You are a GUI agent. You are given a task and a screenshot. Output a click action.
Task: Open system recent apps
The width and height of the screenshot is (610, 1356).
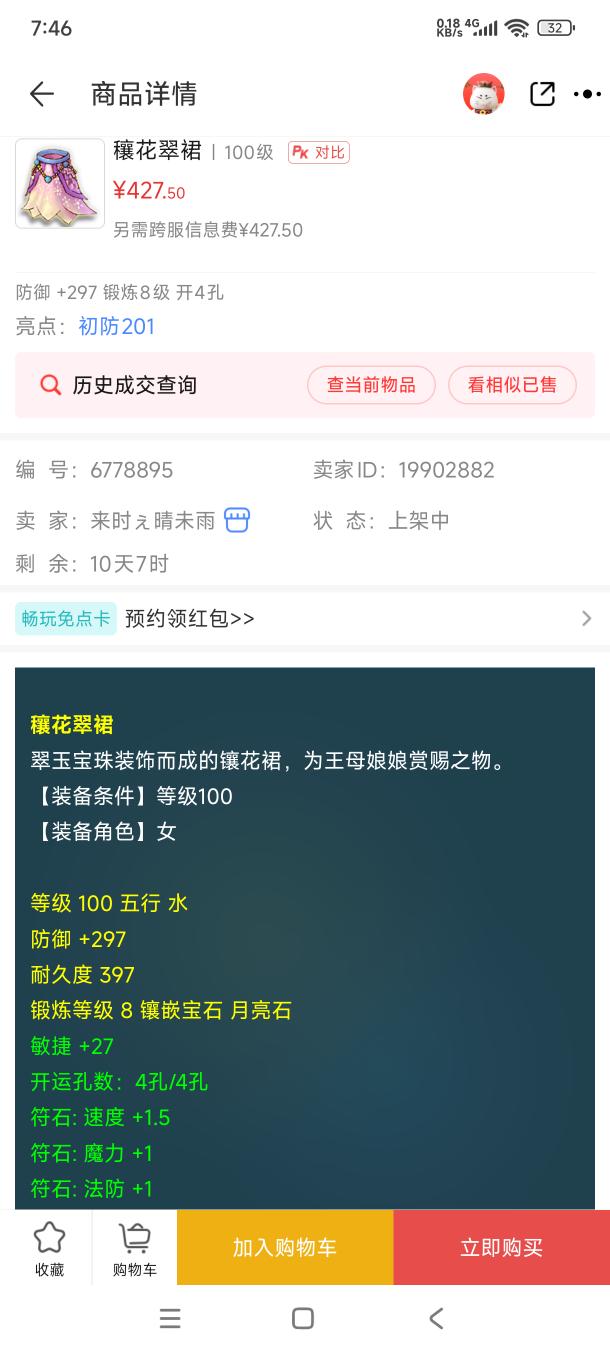pyautogui.click(x=170, y=1318)
